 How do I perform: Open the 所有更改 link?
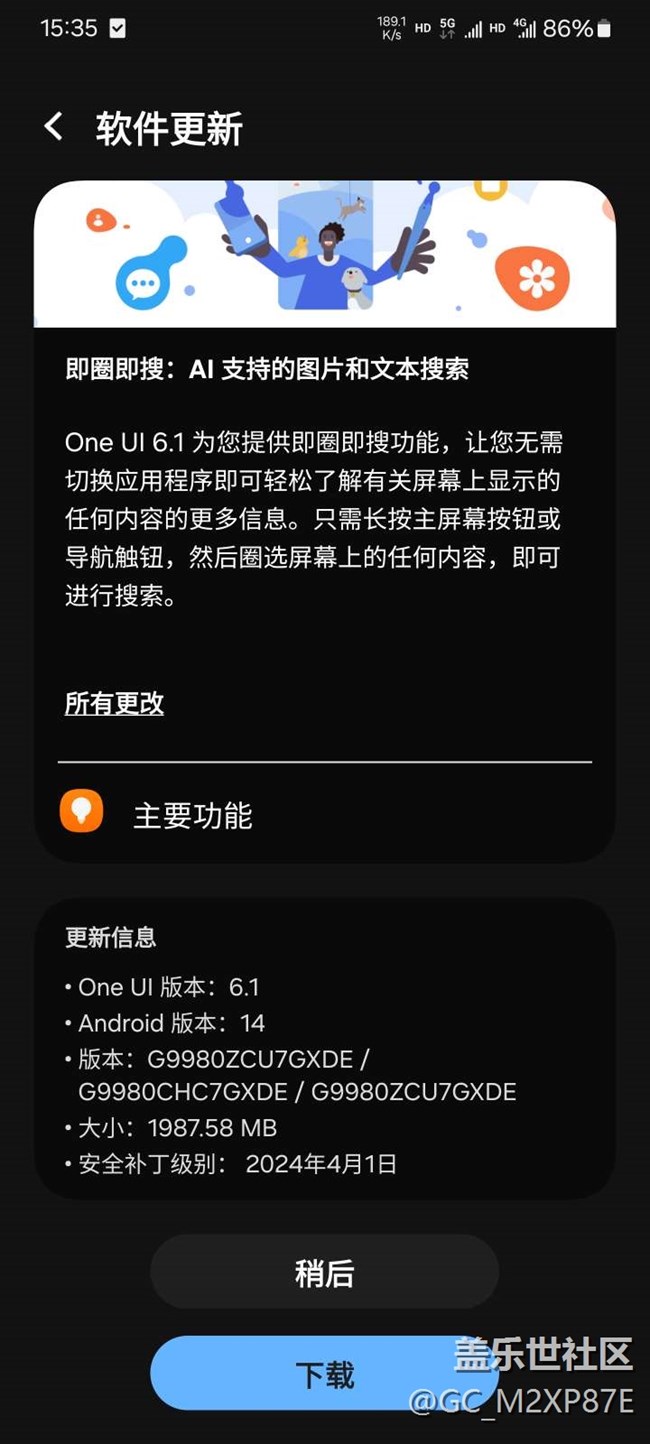pyautogui.click(x=114, y=703)
